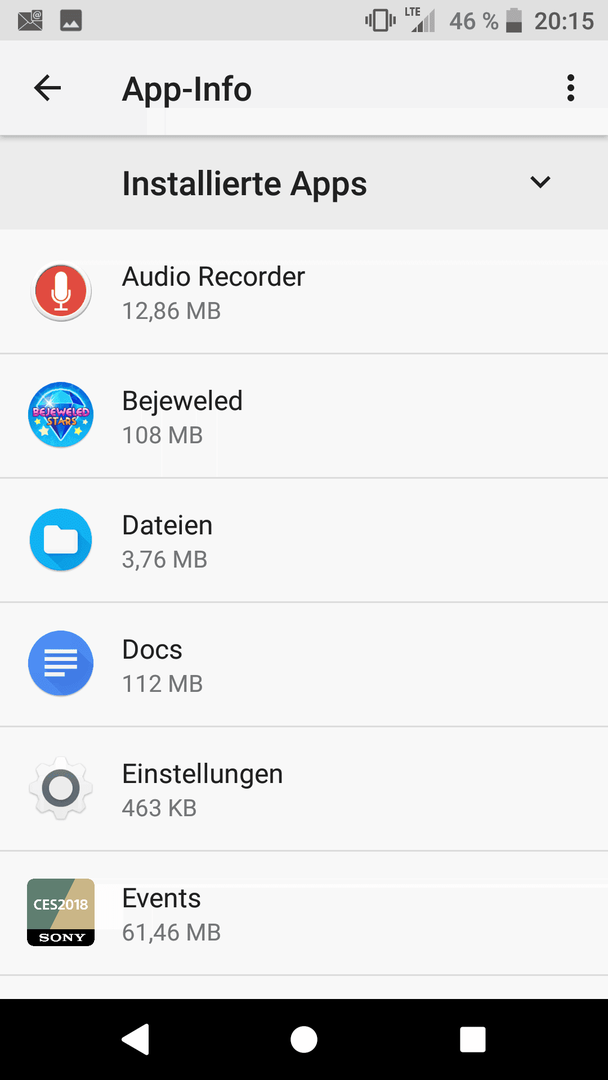Tap the system home button
608x1080 pixels.
click(304, 1039)
